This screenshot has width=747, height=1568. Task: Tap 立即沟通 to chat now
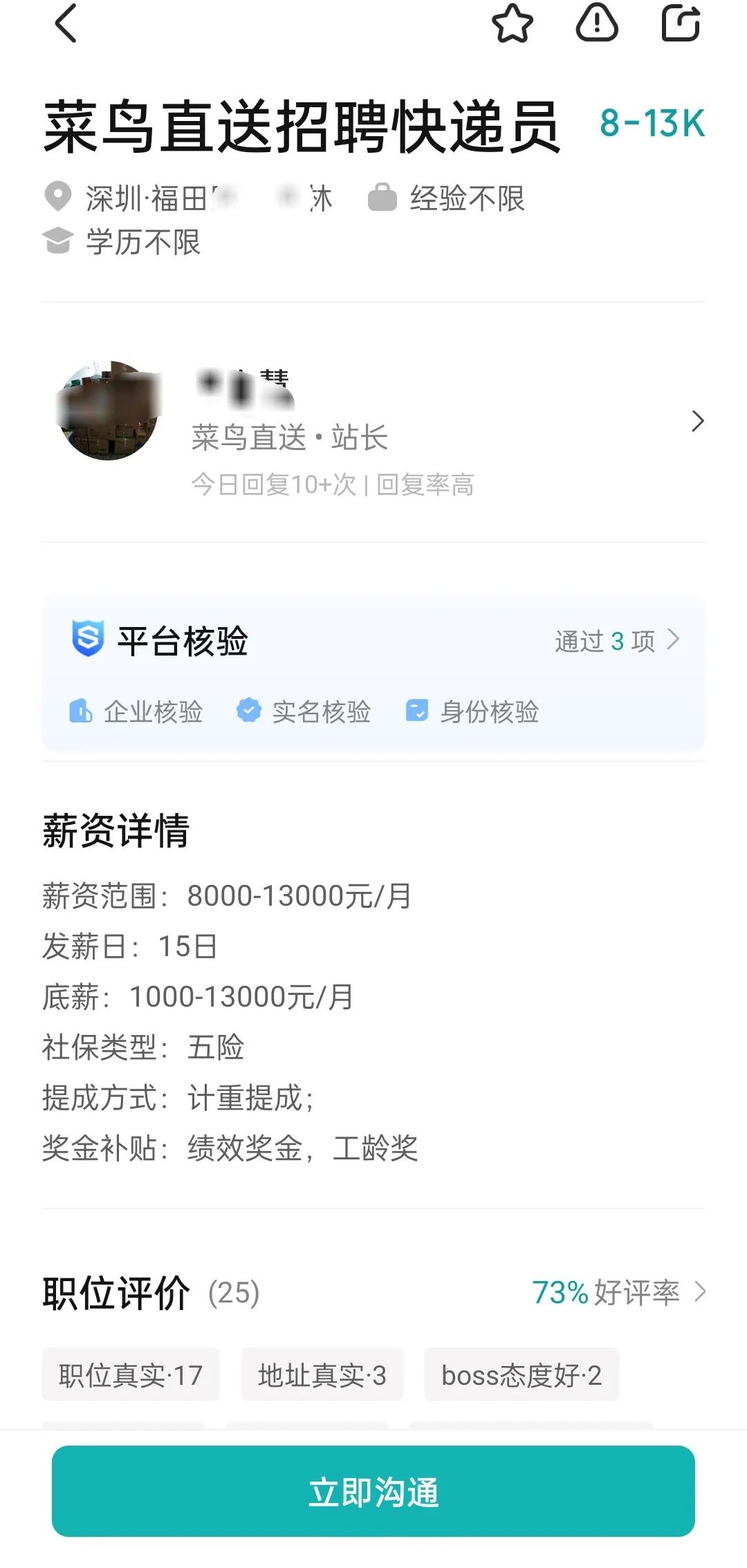[373, 1491]
